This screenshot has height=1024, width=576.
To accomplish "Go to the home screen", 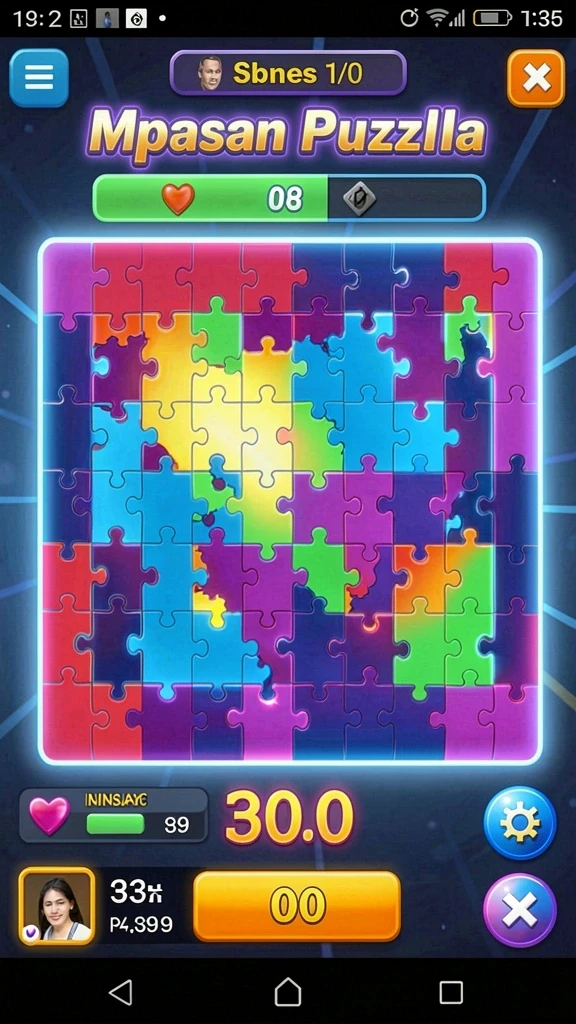I will coord(287,991).
